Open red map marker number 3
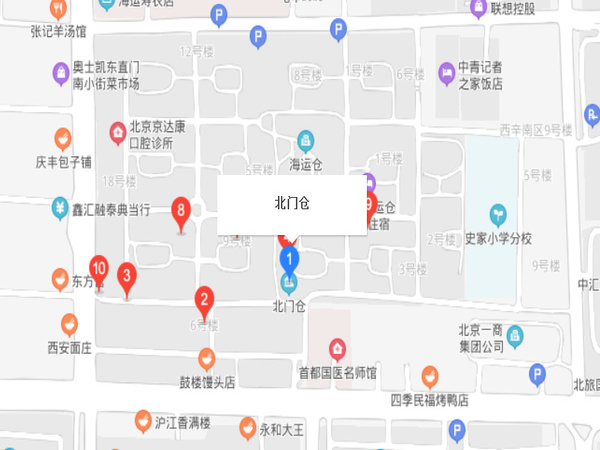Image resolution: width=600 pixels, height=450 pixels. (x=127, y=276)
